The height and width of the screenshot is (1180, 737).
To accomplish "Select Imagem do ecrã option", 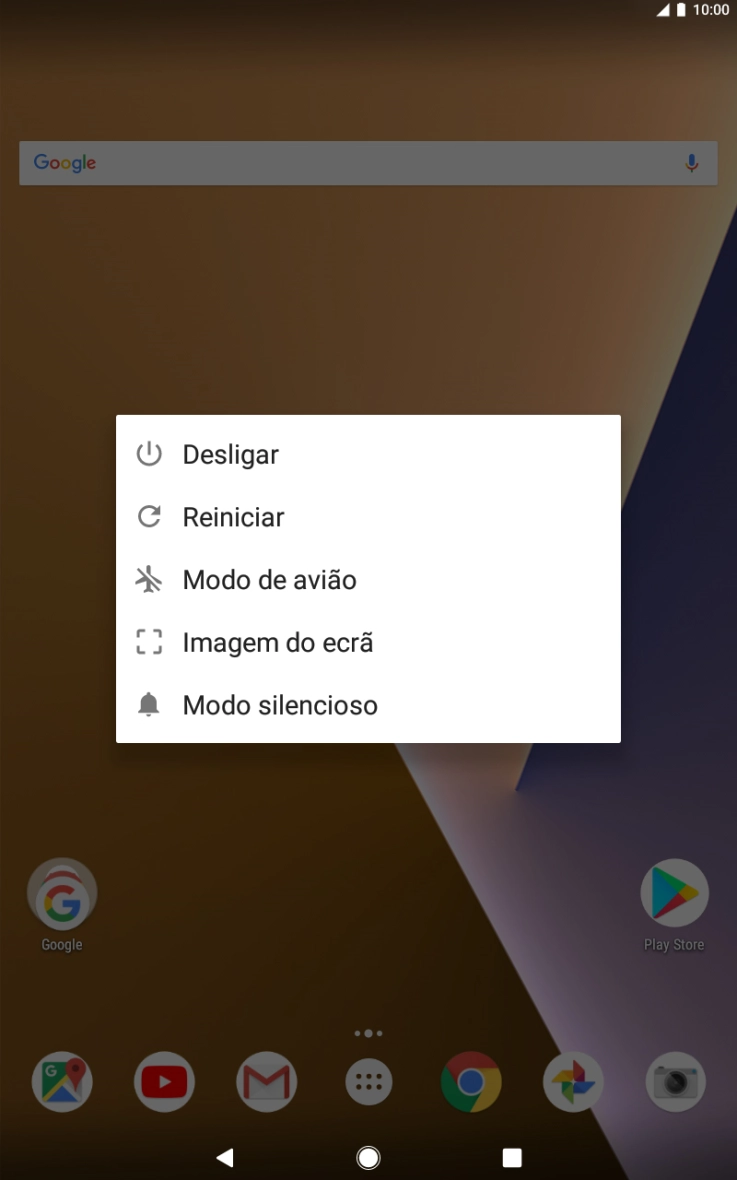I will 277,642.
